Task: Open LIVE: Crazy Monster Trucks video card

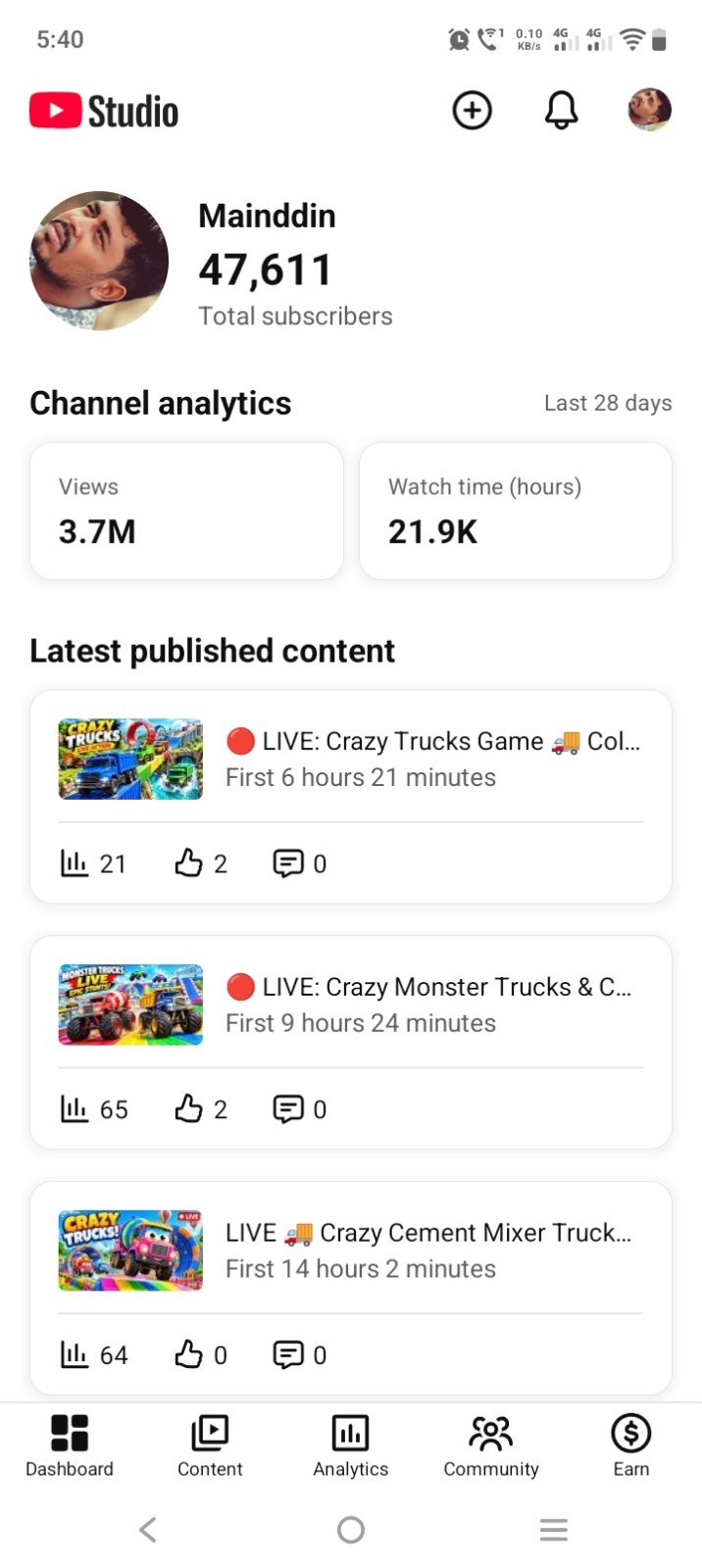Action: click(x=351, y=1043)
